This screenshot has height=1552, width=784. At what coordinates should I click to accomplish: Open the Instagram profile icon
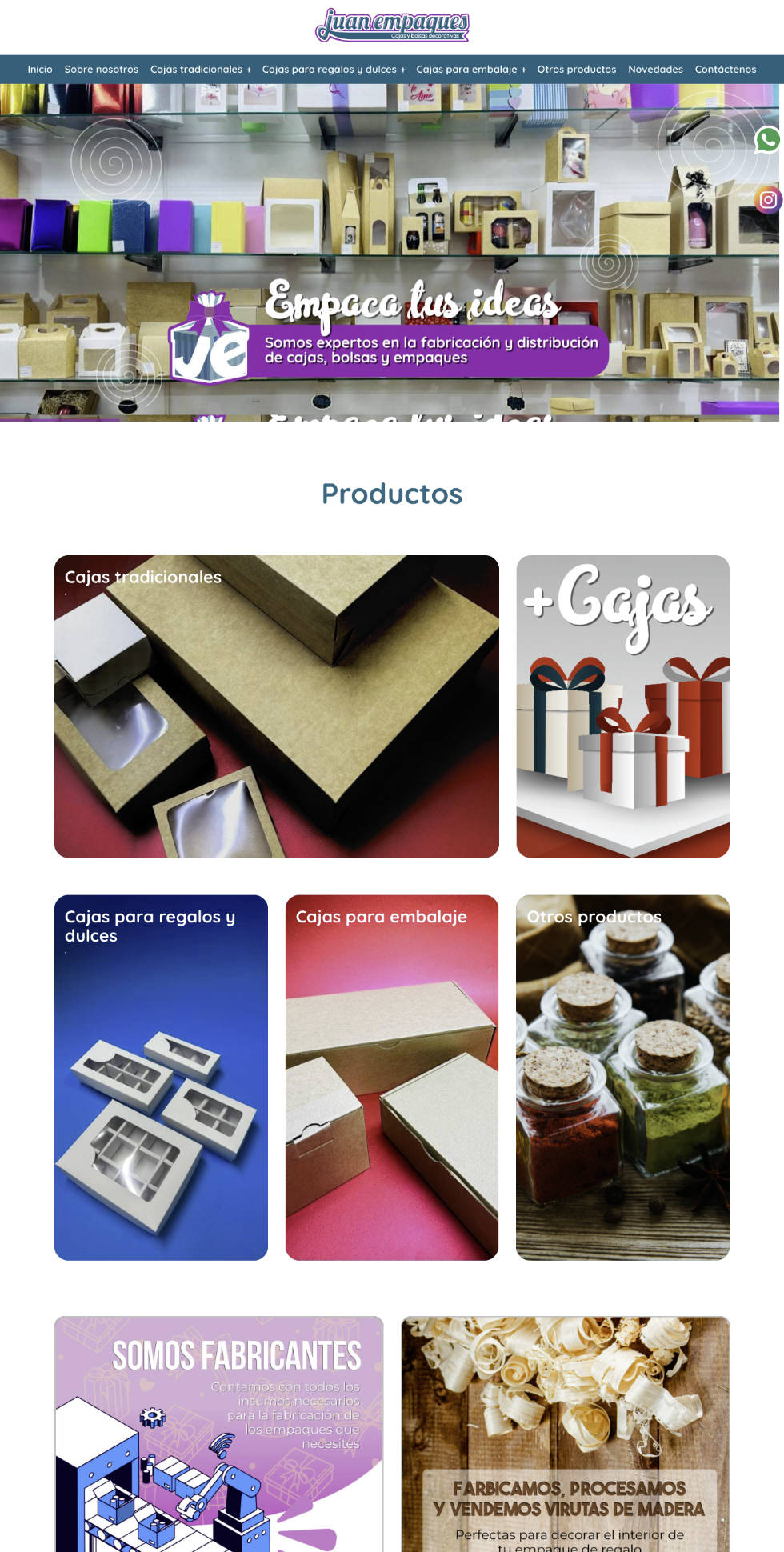click(x=767, y=199)
